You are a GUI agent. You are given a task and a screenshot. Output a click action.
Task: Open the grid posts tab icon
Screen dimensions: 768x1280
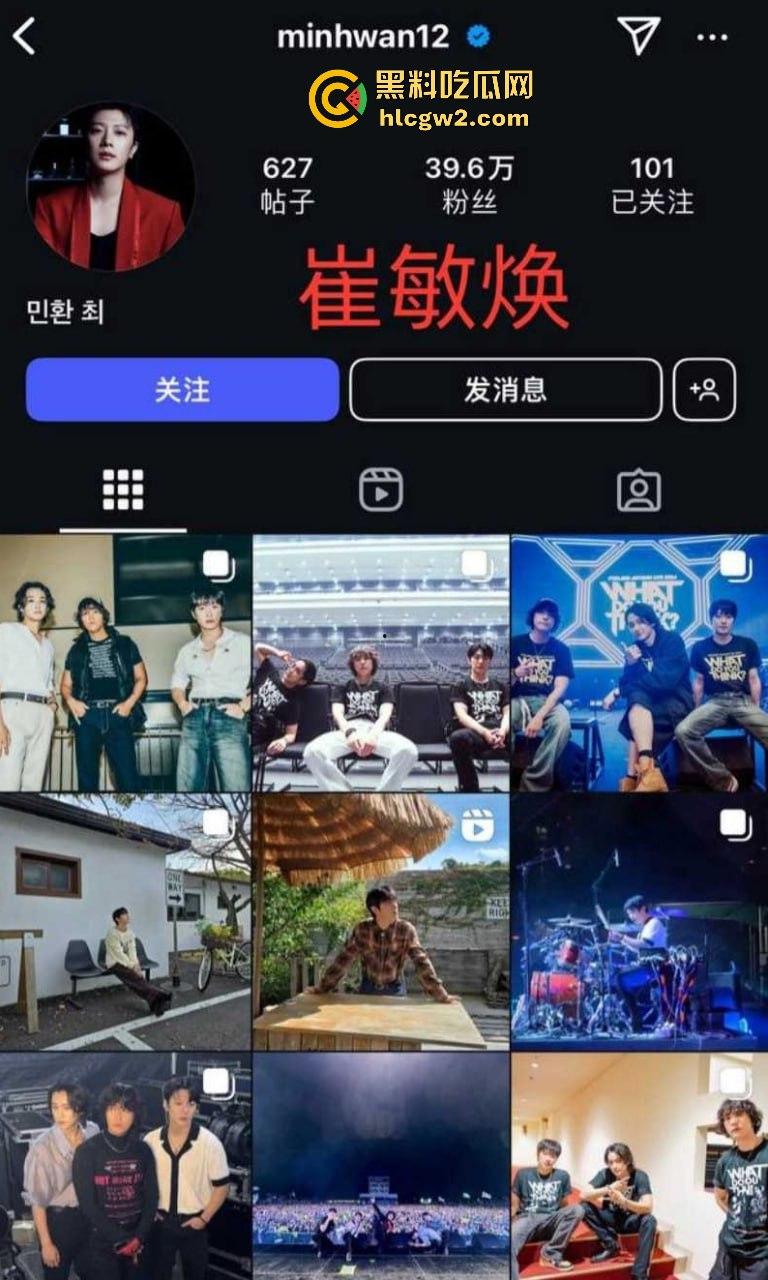click(122, 488)
